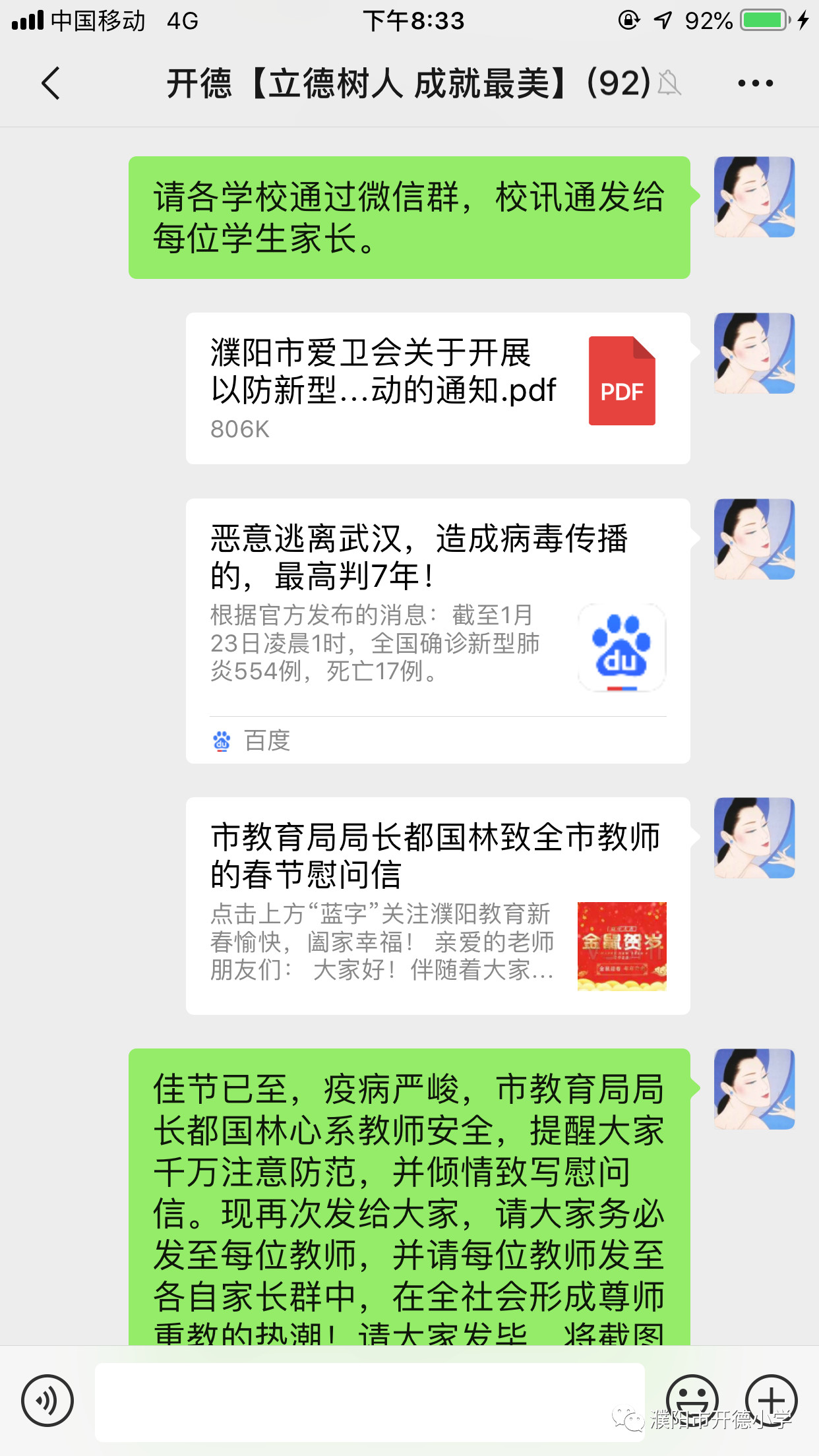Switch to voice message input
This screenshot has width=819, height=1456.
(x=47, y=1400)
